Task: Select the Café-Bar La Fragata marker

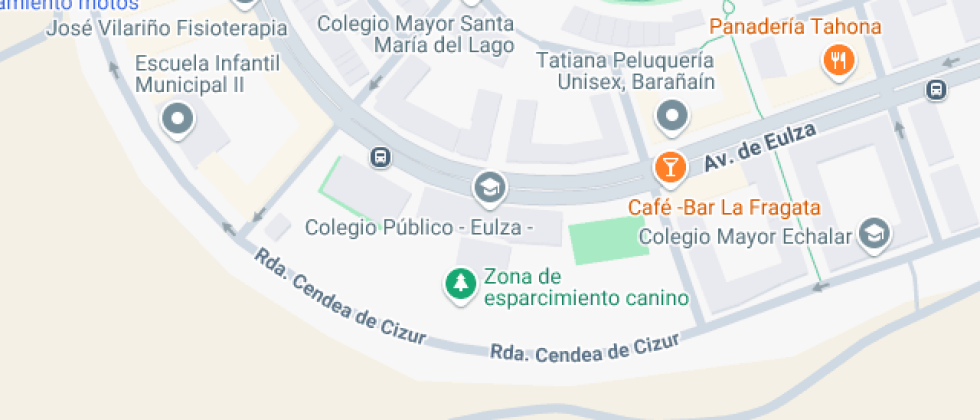Action: [669, 167]
